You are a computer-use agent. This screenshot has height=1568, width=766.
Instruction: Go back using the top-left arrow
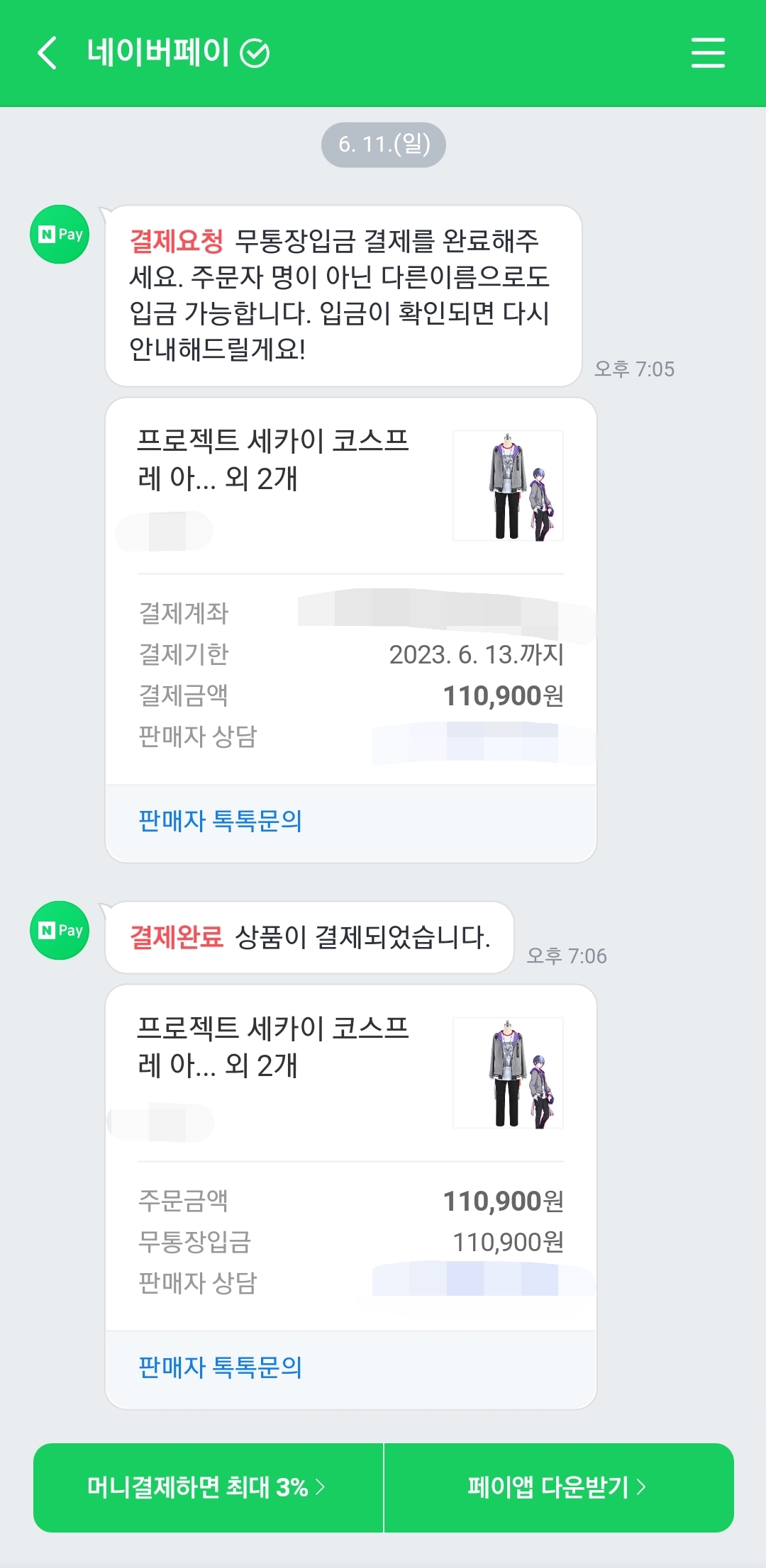(48, 53)
